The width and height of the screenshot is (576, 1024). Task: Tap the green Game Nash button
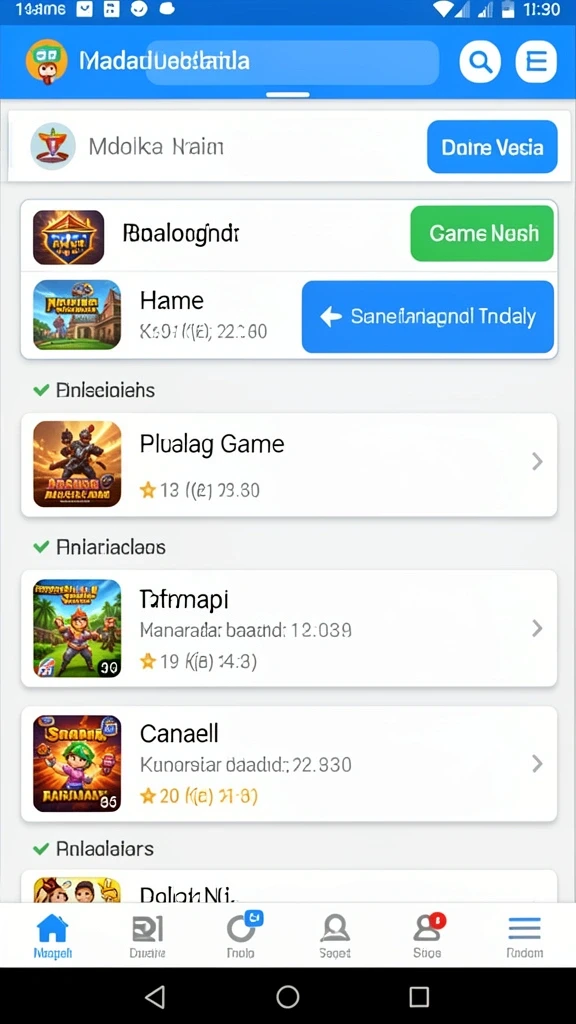482,233
